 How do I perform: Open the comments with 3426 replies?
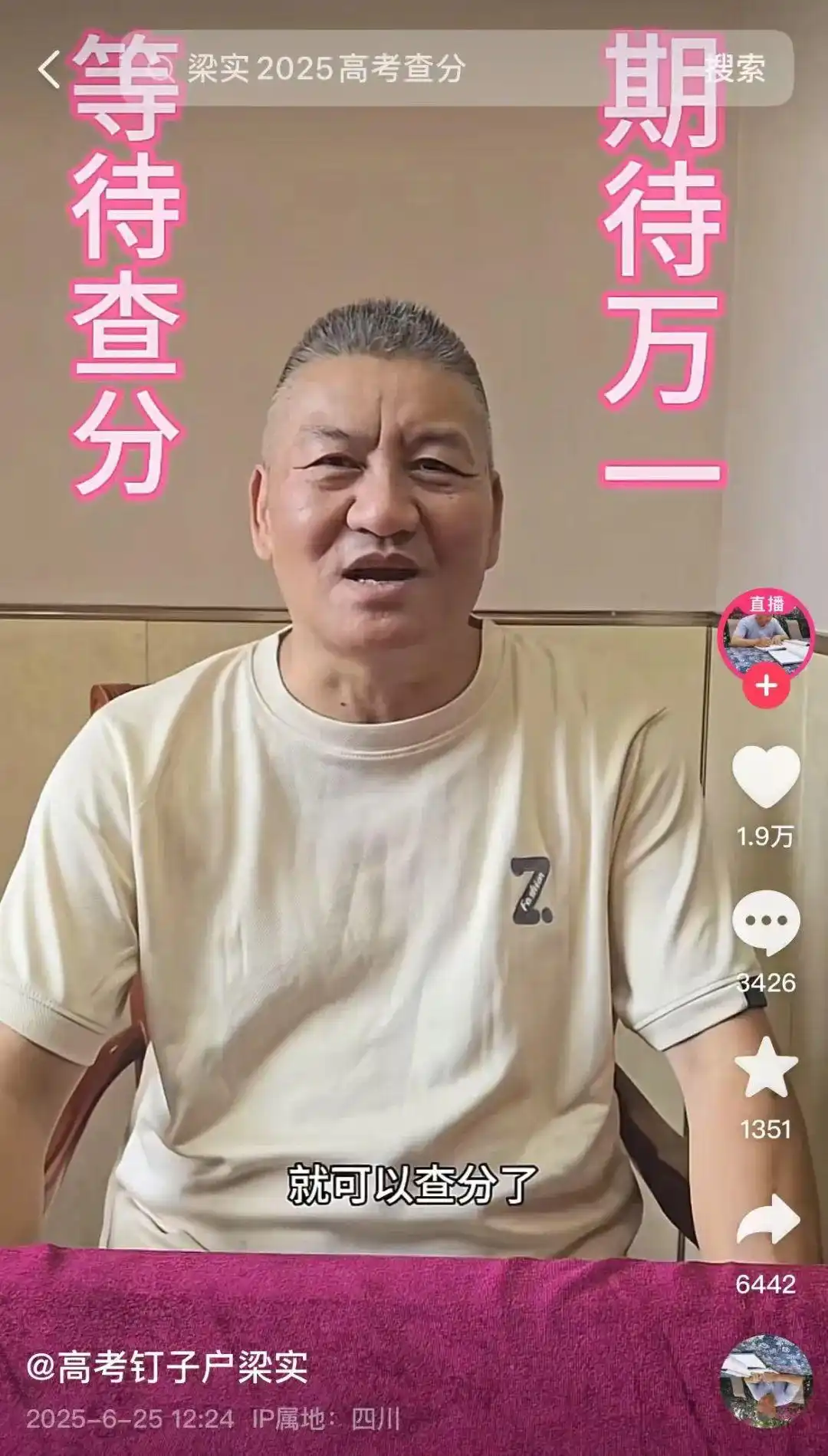tap(766, 923)
